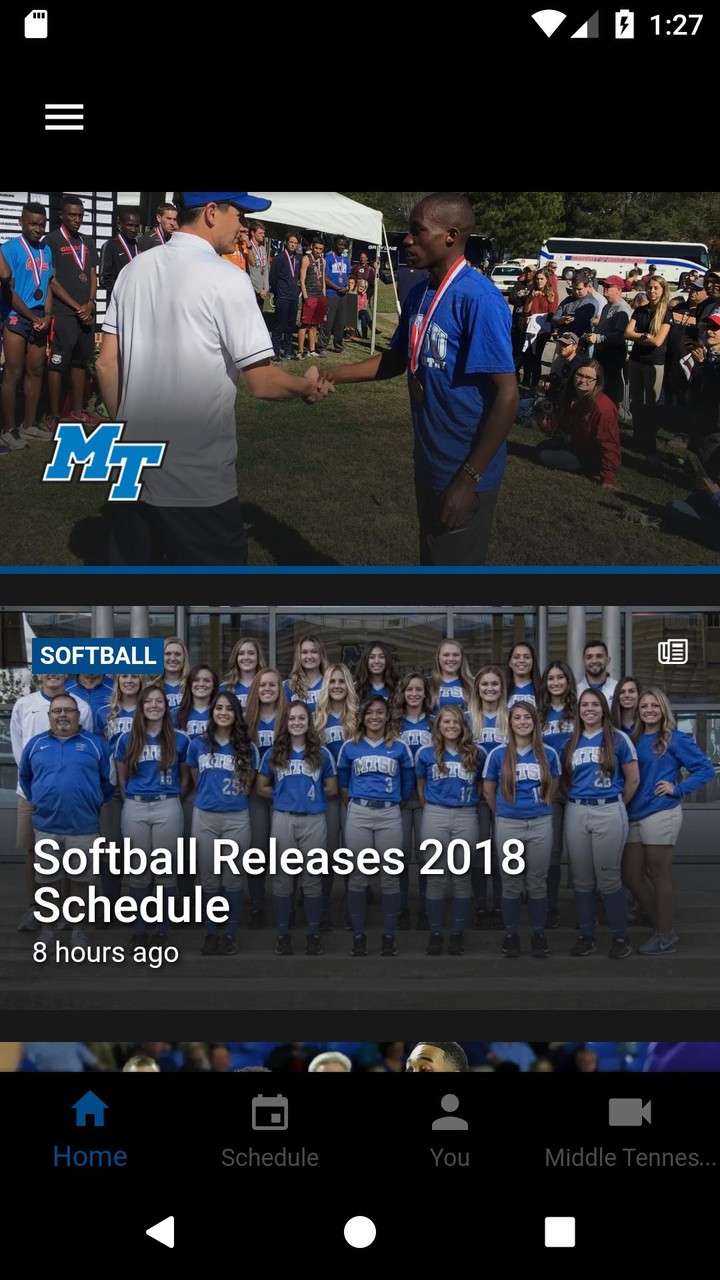Tap the SOFTBALL category label
720x1280 pixels.
click(x=97, y=656)
